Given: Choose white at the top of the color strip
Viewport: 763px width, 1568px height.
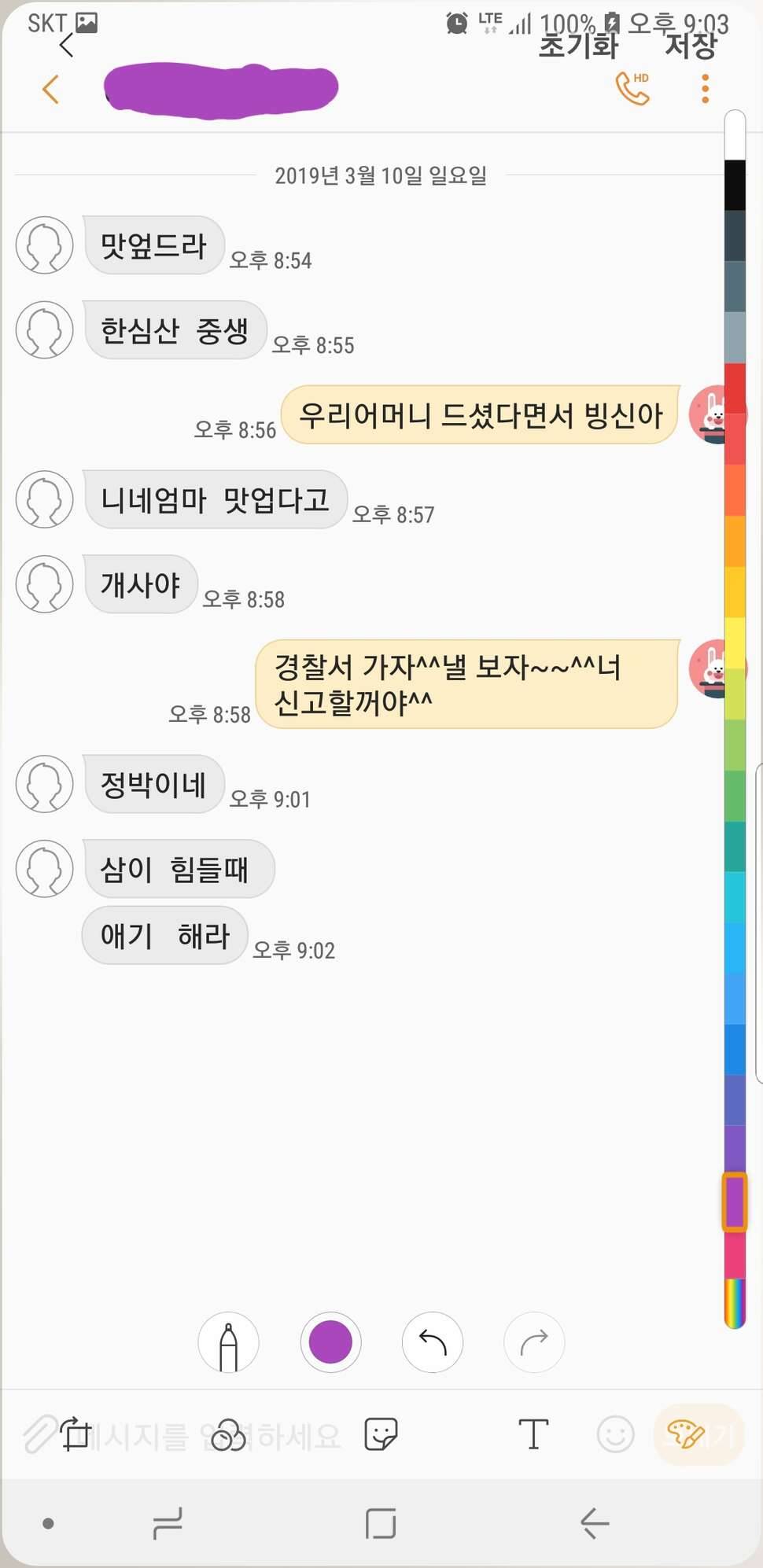Looking at the screenshot, I should 735,135.
